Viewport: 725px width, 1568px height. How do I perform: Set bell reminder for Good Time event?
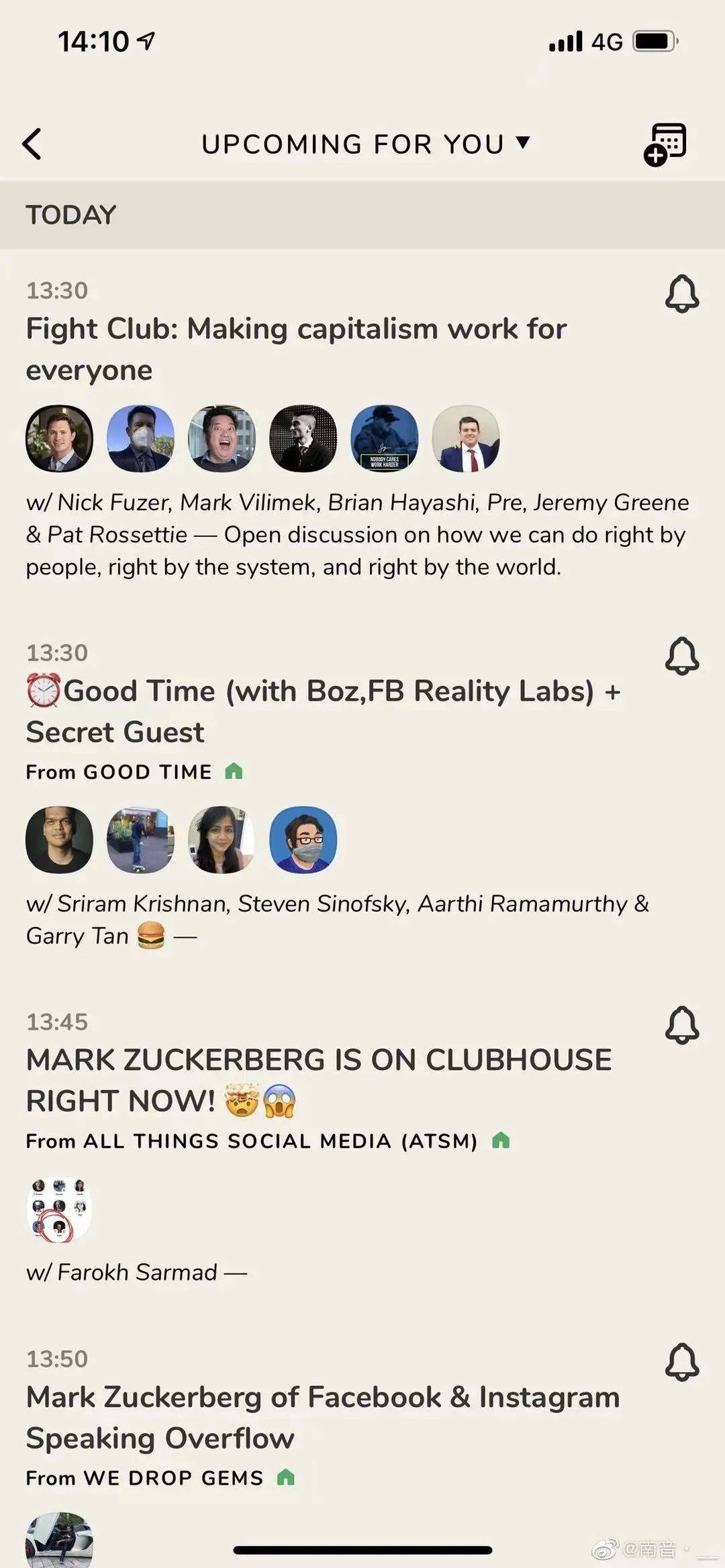pyautogui.click(x=681, y=655)
